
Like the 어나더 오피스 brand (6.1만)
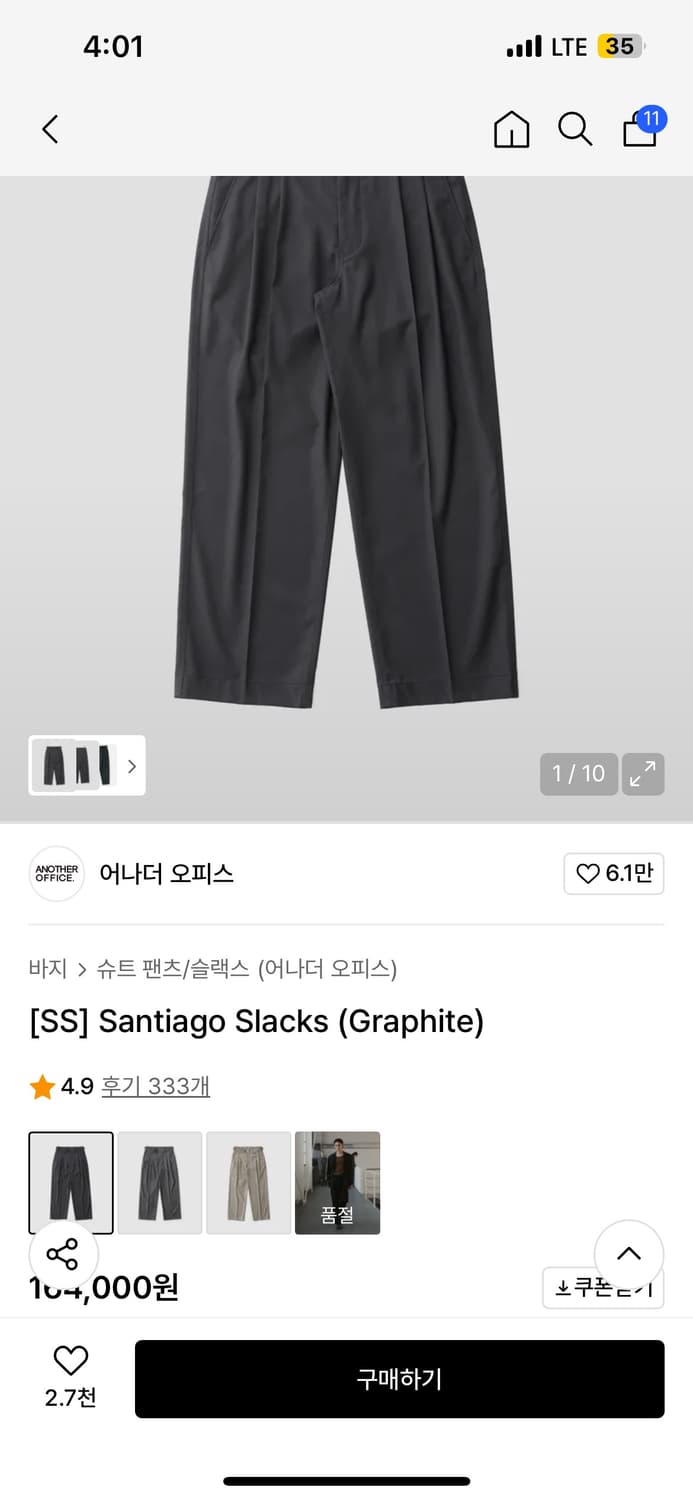point(613,874)
